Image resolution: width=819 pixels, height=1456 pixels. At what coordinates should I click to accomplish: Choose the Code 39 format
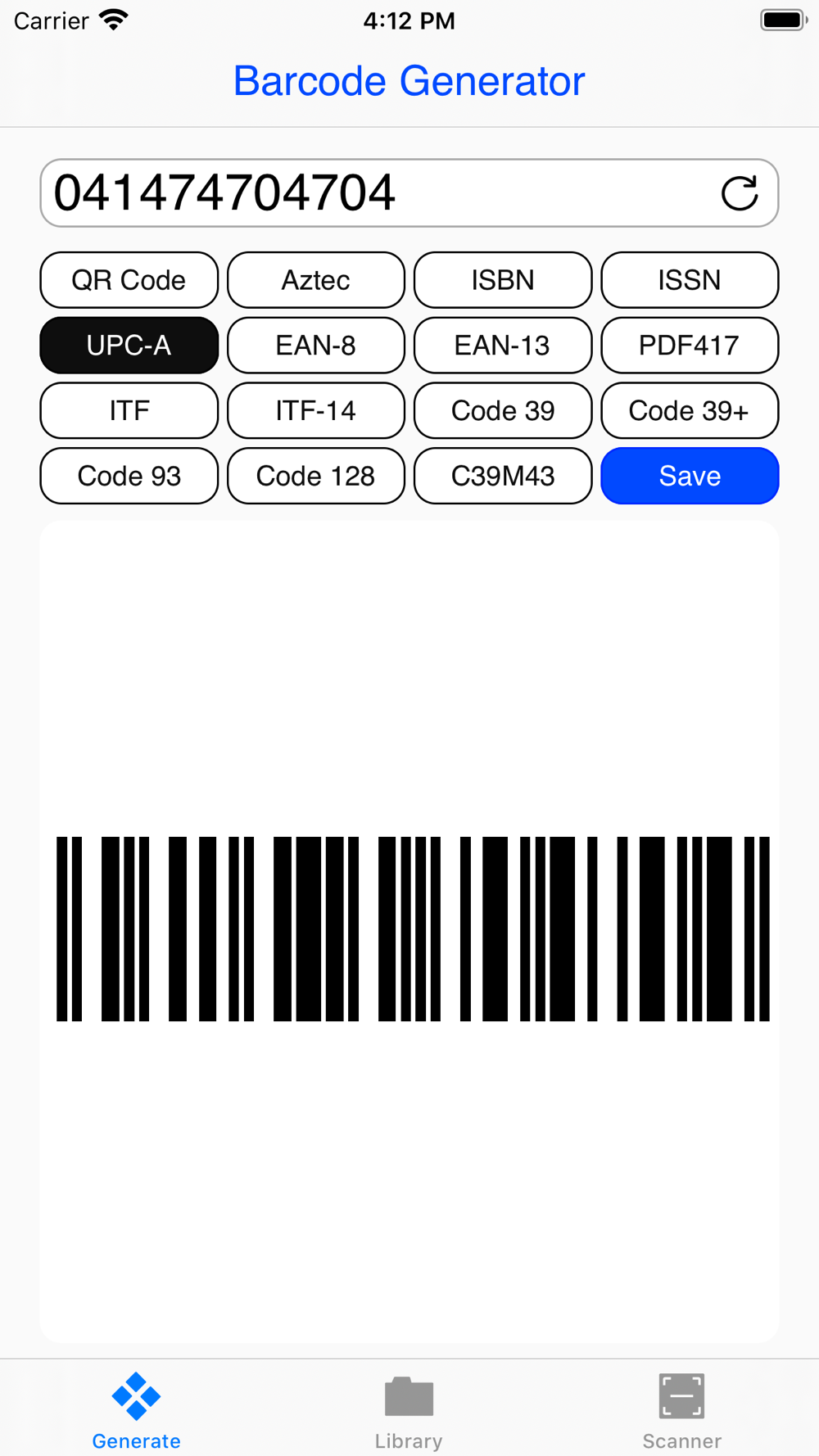click(503, 410)
